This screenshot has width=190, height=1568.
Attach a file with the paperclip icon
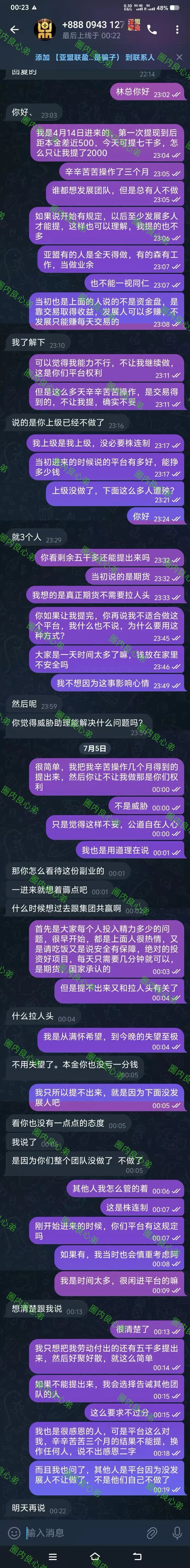click(151, 1532)
